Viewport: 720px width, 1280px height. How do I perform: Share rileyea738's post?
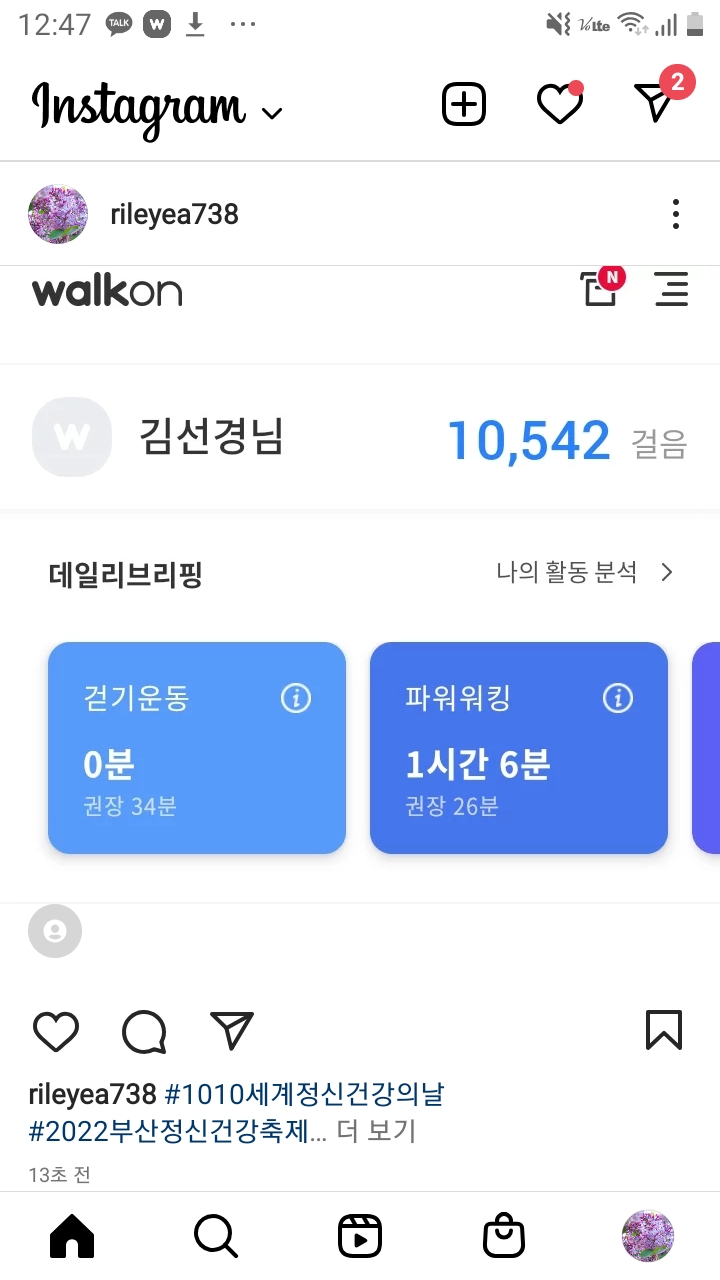[232, 1031]
